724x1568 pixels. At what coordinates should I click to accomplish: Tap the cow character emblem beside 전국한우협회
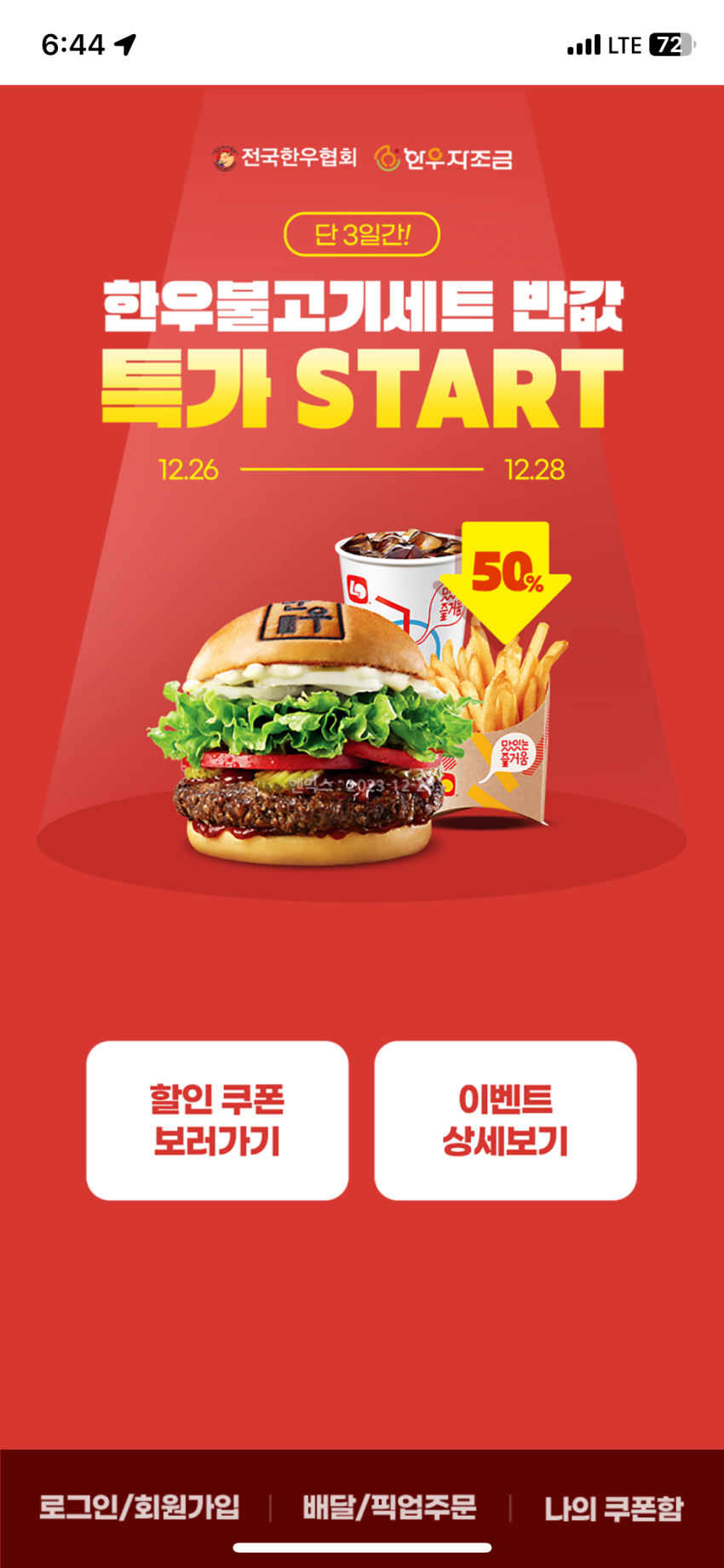click(x=225, y=158)
